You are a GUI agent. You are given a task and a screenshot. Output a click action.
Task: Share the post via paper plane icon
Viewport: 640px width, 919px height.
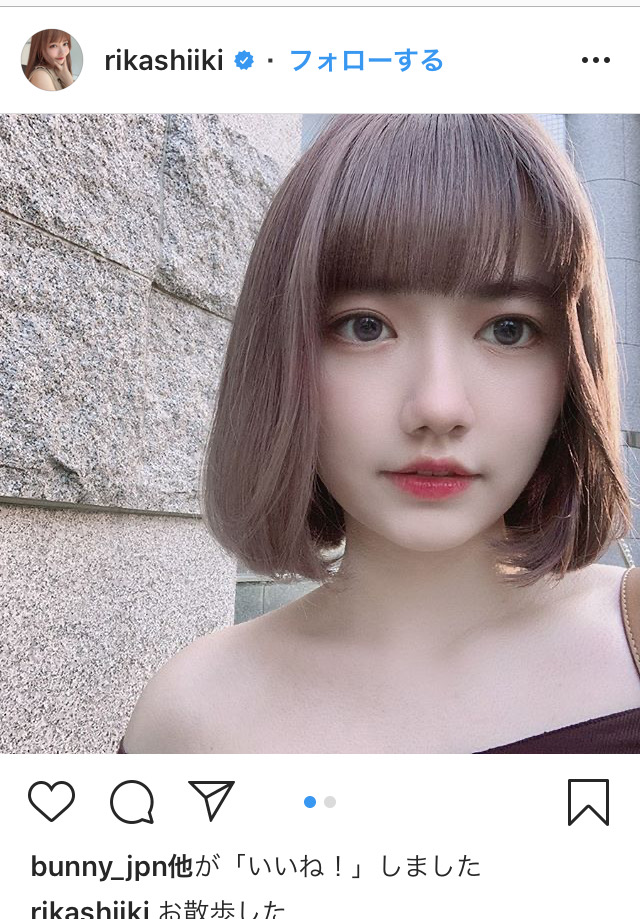coord(211,801)
